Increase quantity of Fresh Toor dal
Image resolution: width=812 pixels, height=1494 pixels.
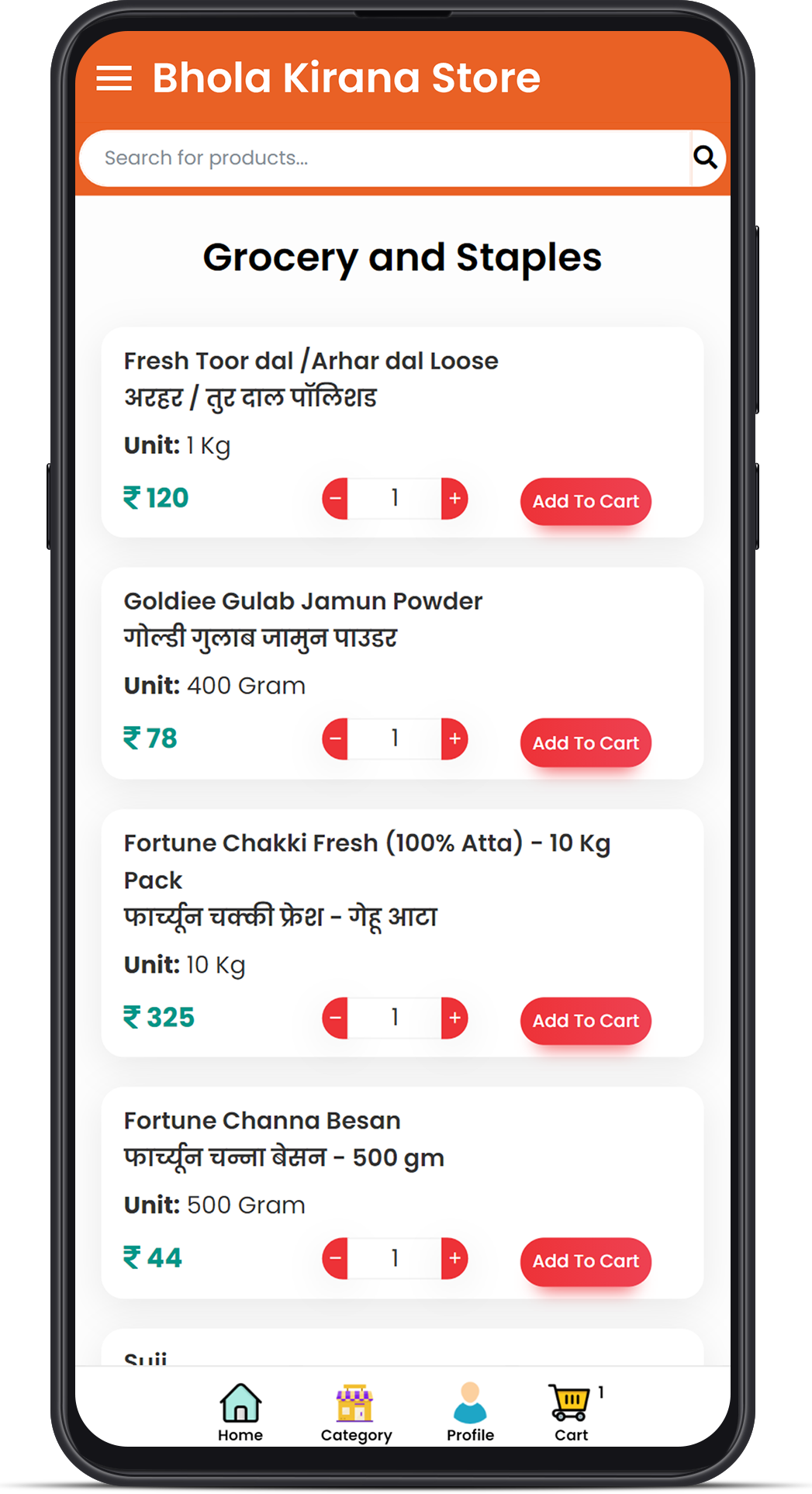(x=455, y=499)
